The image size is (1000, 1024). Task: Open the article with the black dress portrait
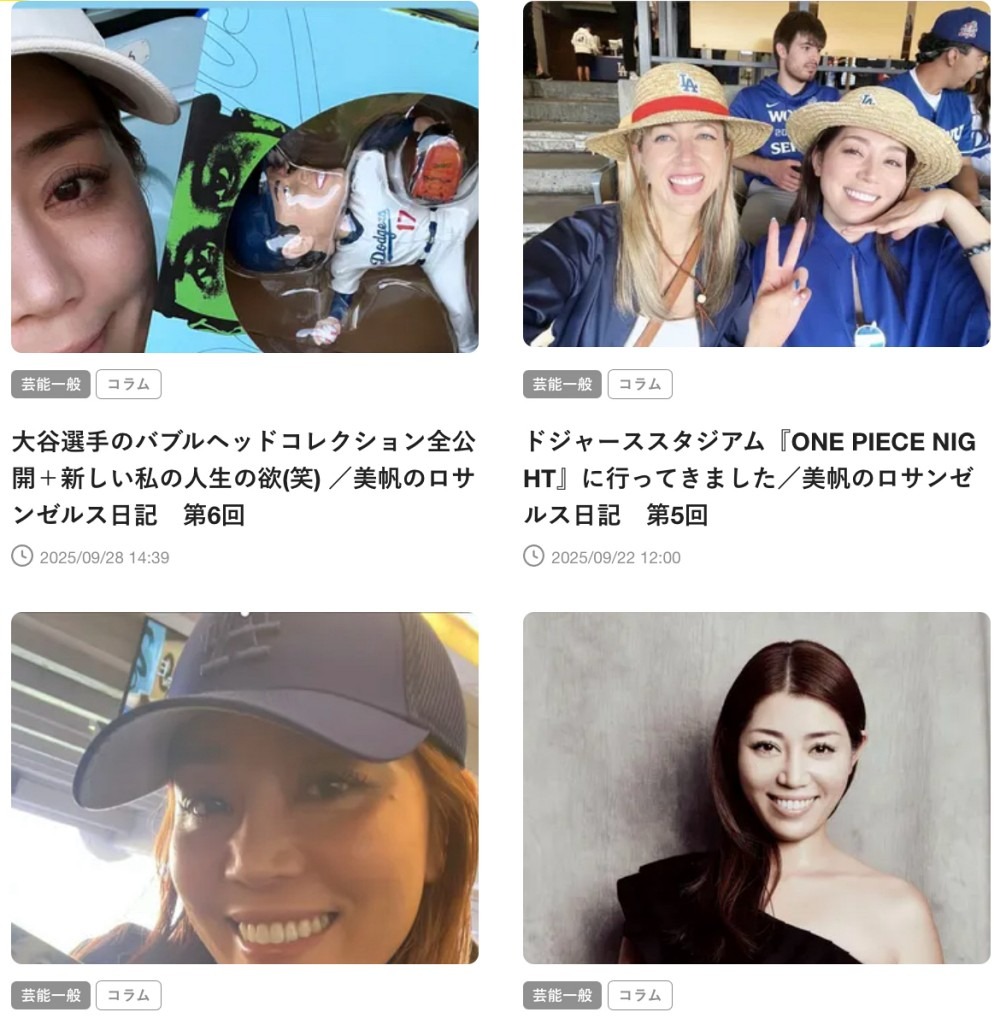pyautogui.click(x=756, y=788)
